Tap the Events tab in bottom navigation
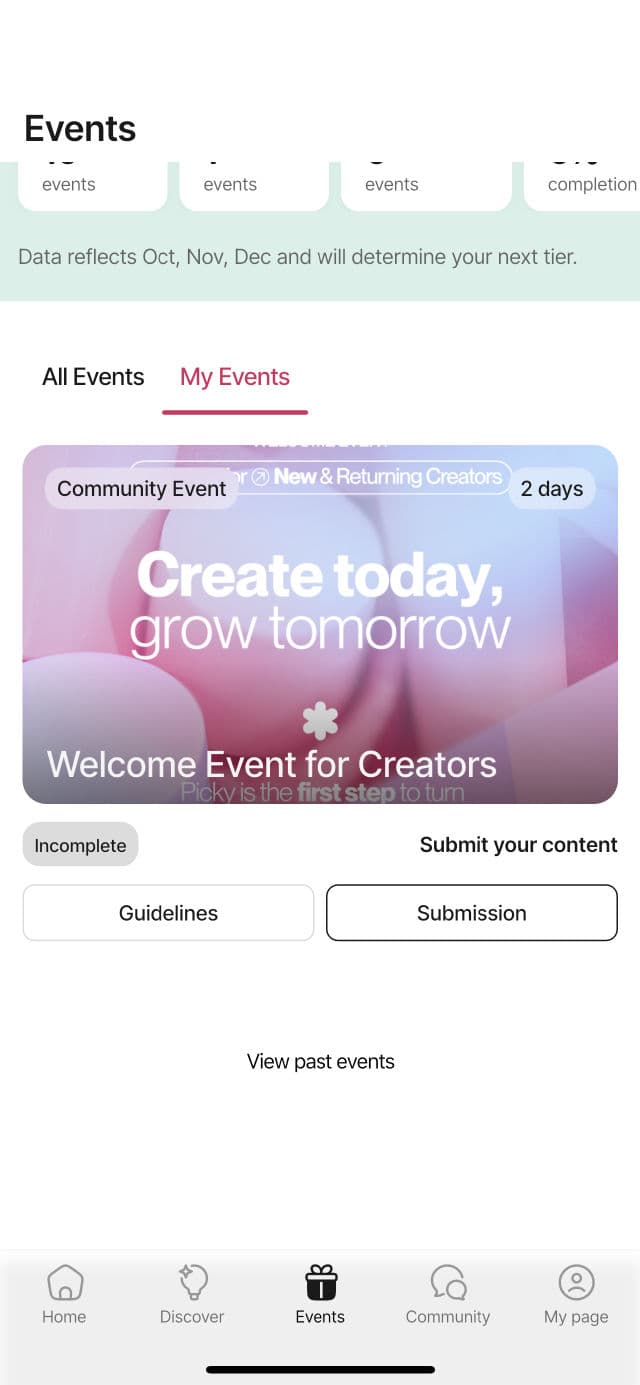This screenshot has height=1385, width=640. tap(320, 1294)
